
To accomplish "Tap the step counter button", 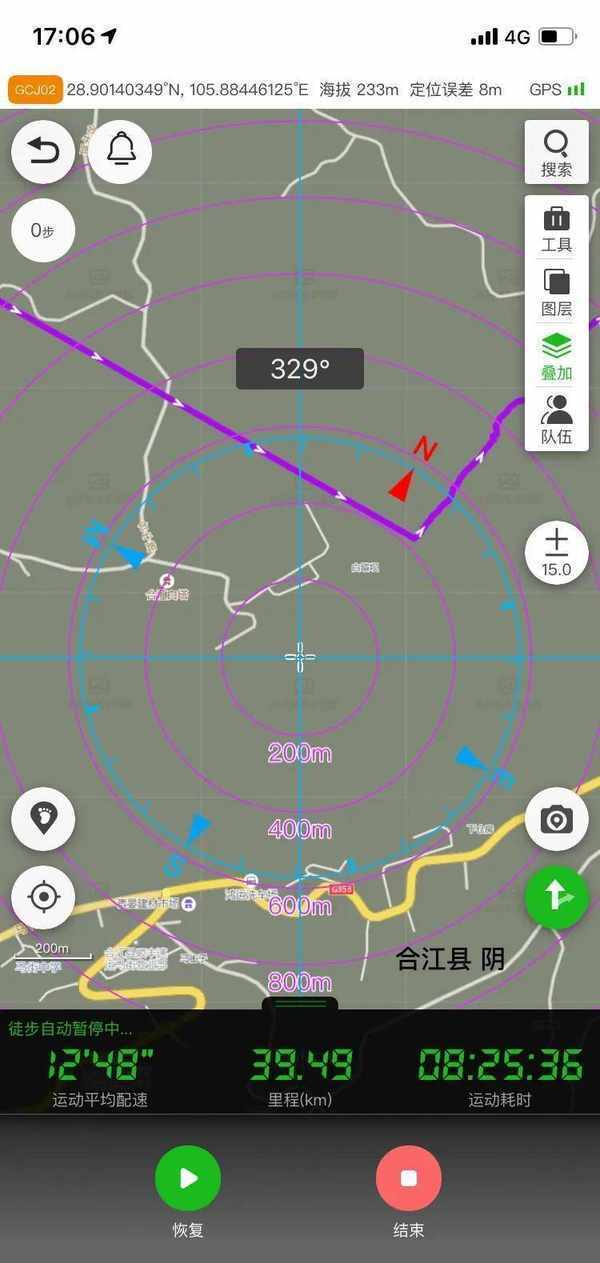I will [42, 230].
